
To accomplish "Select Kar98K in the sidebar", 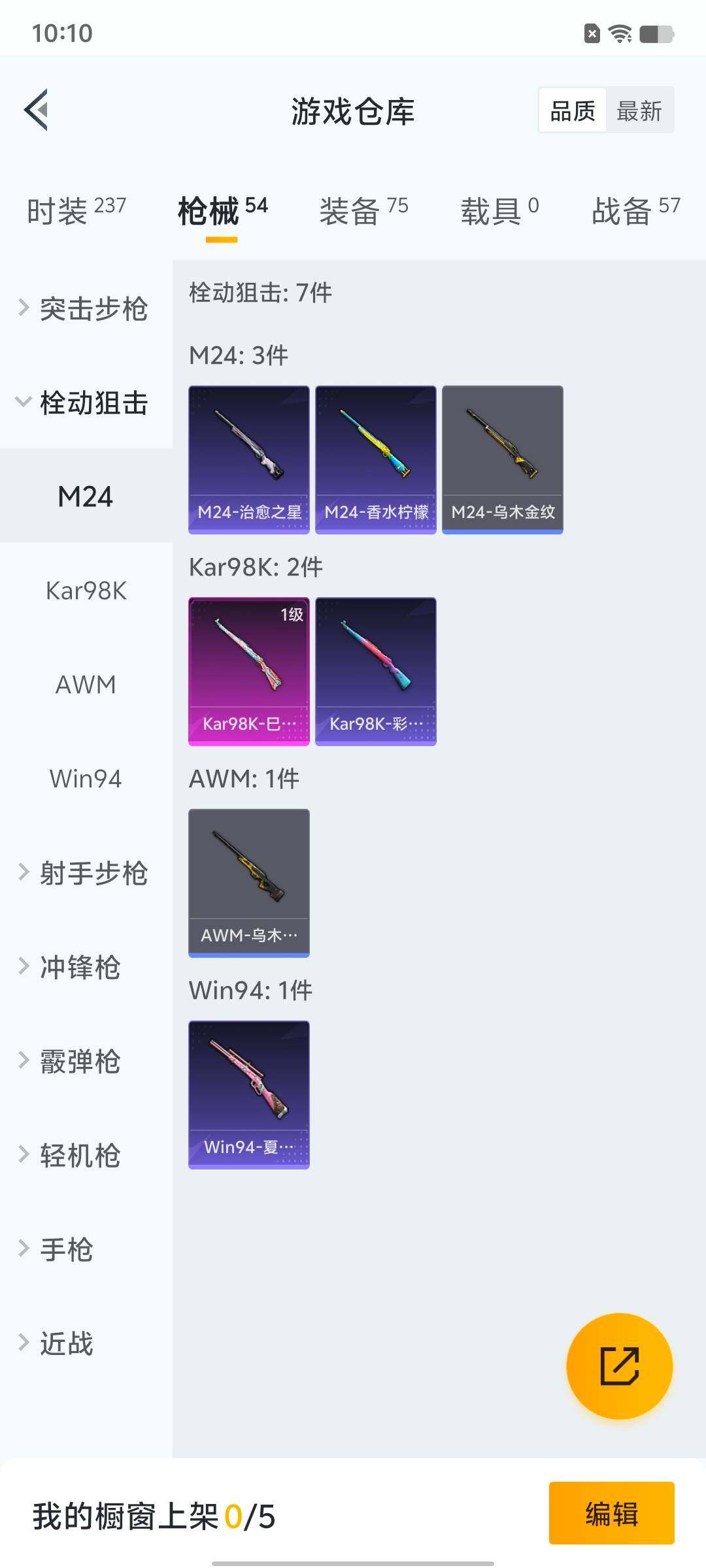I will [86, 591].
